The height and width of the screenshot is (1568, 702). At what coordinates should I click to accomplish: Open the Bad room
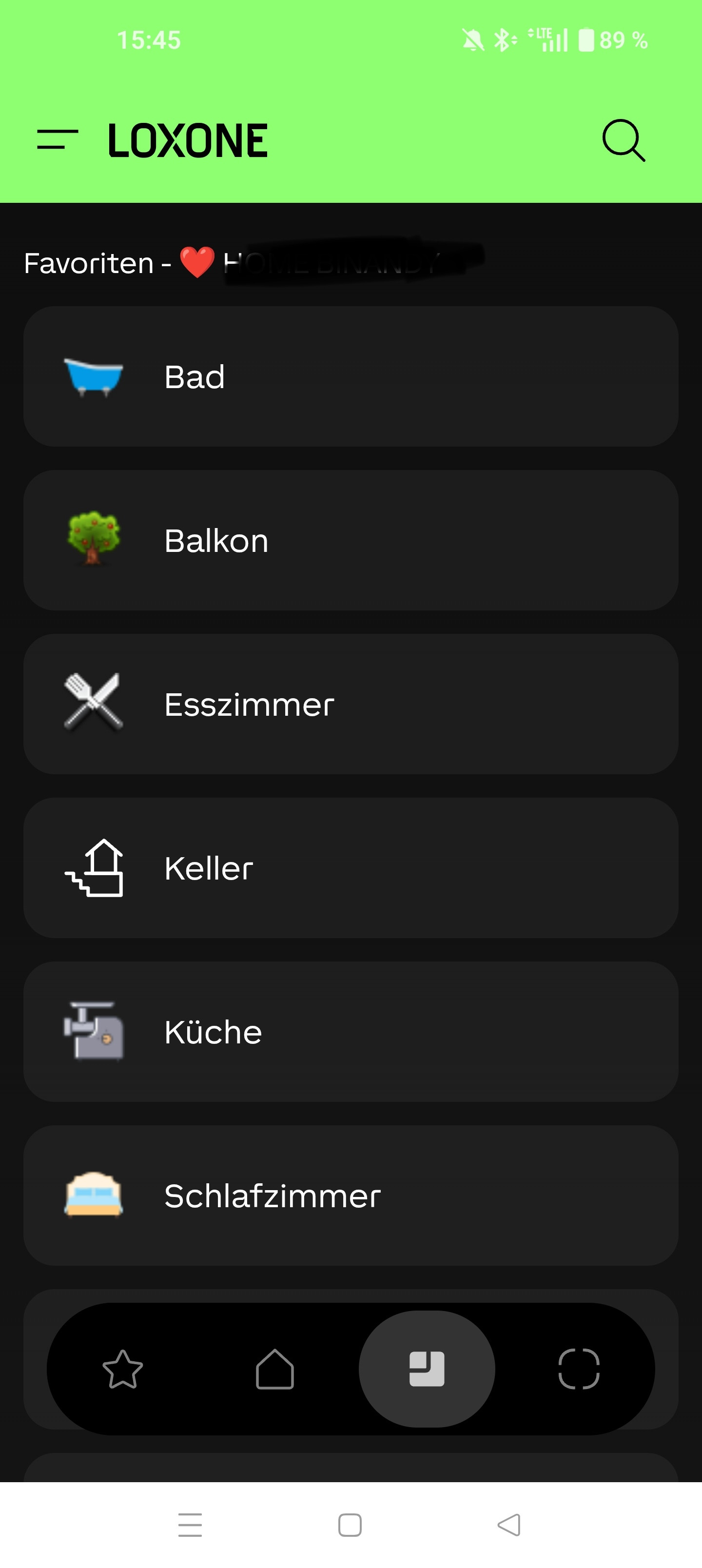pos(351,377)
